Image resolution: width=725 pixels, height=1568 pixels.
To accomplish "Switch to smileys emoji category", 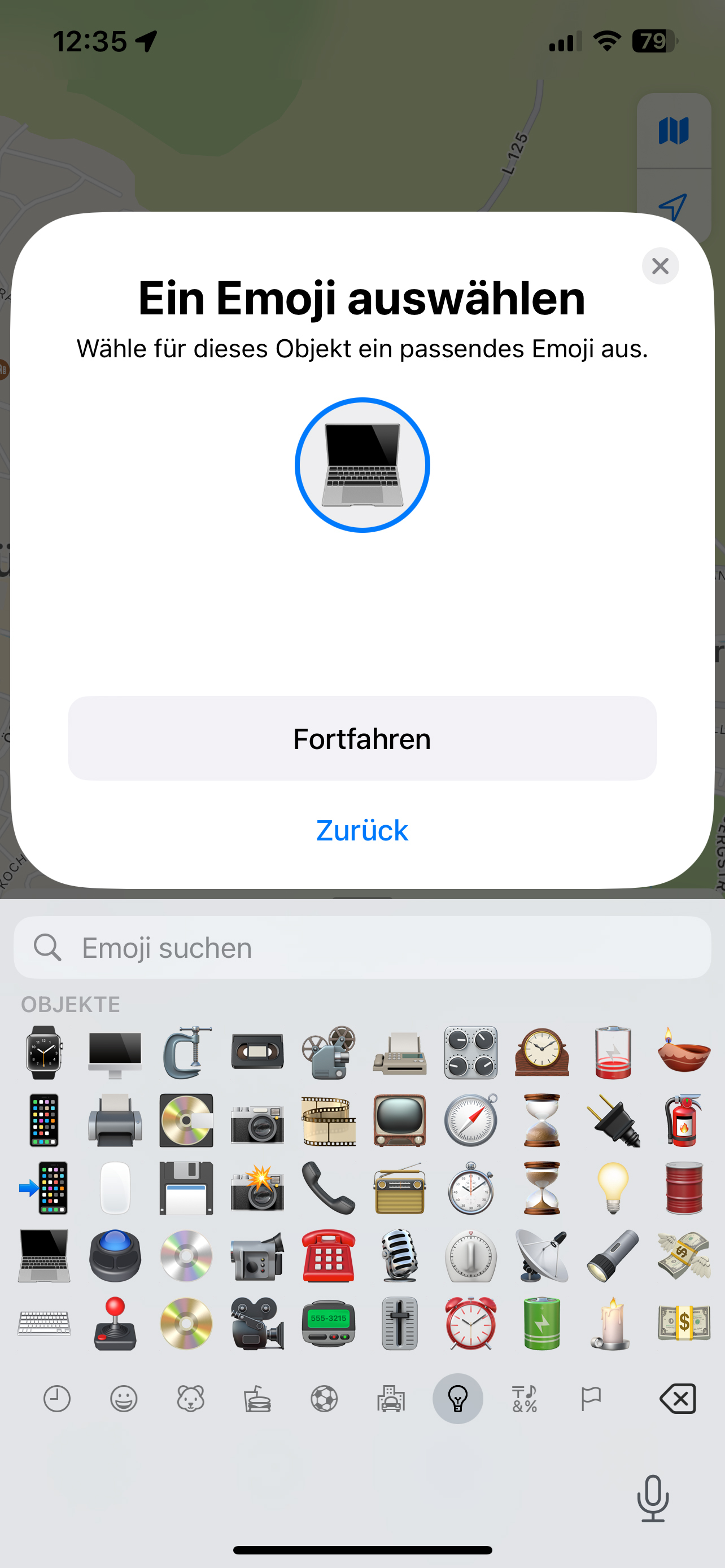I will coord(124,1399).
